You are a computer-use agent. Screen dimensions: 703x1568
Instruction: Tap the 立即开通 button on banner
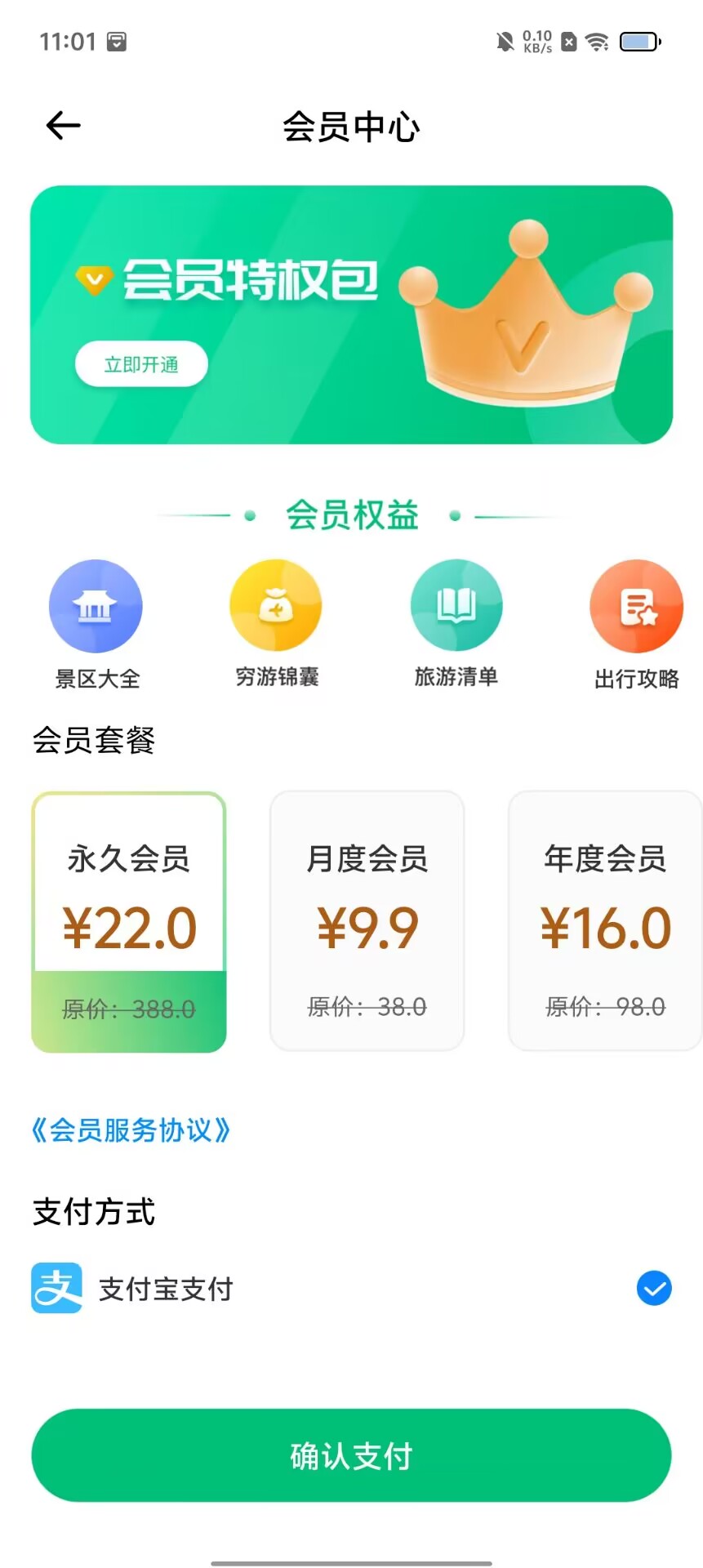click(141, 364)
